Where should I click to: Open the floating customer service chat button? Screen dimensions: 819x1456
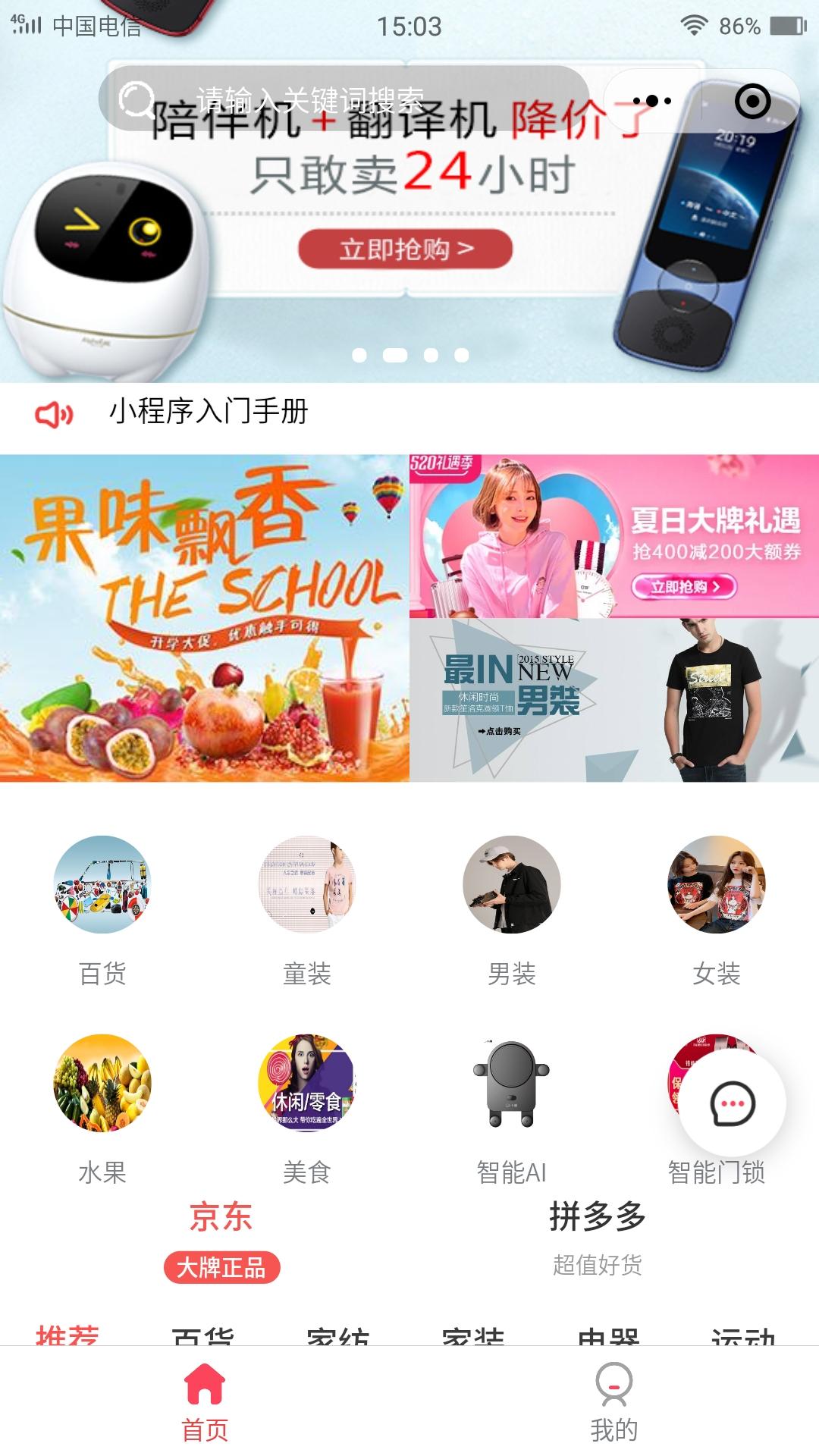tap(732, 1103)
